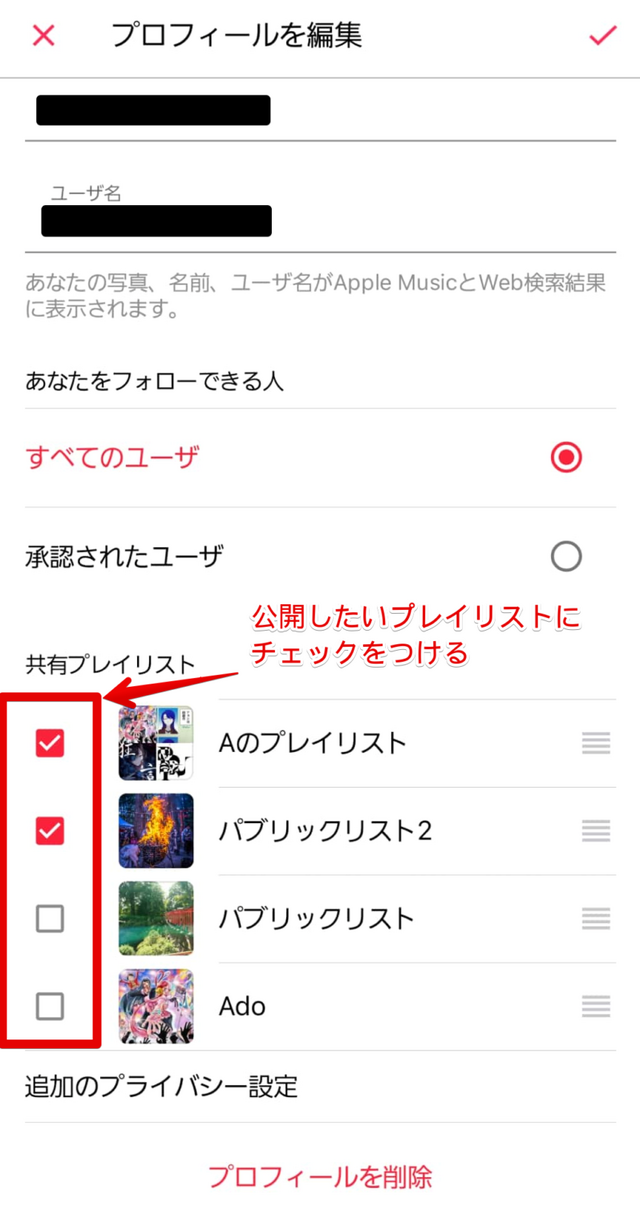Uncheck the パブリックリスト2 checkbox
This screenshot has height=1231, width=640.
(50, 830)
